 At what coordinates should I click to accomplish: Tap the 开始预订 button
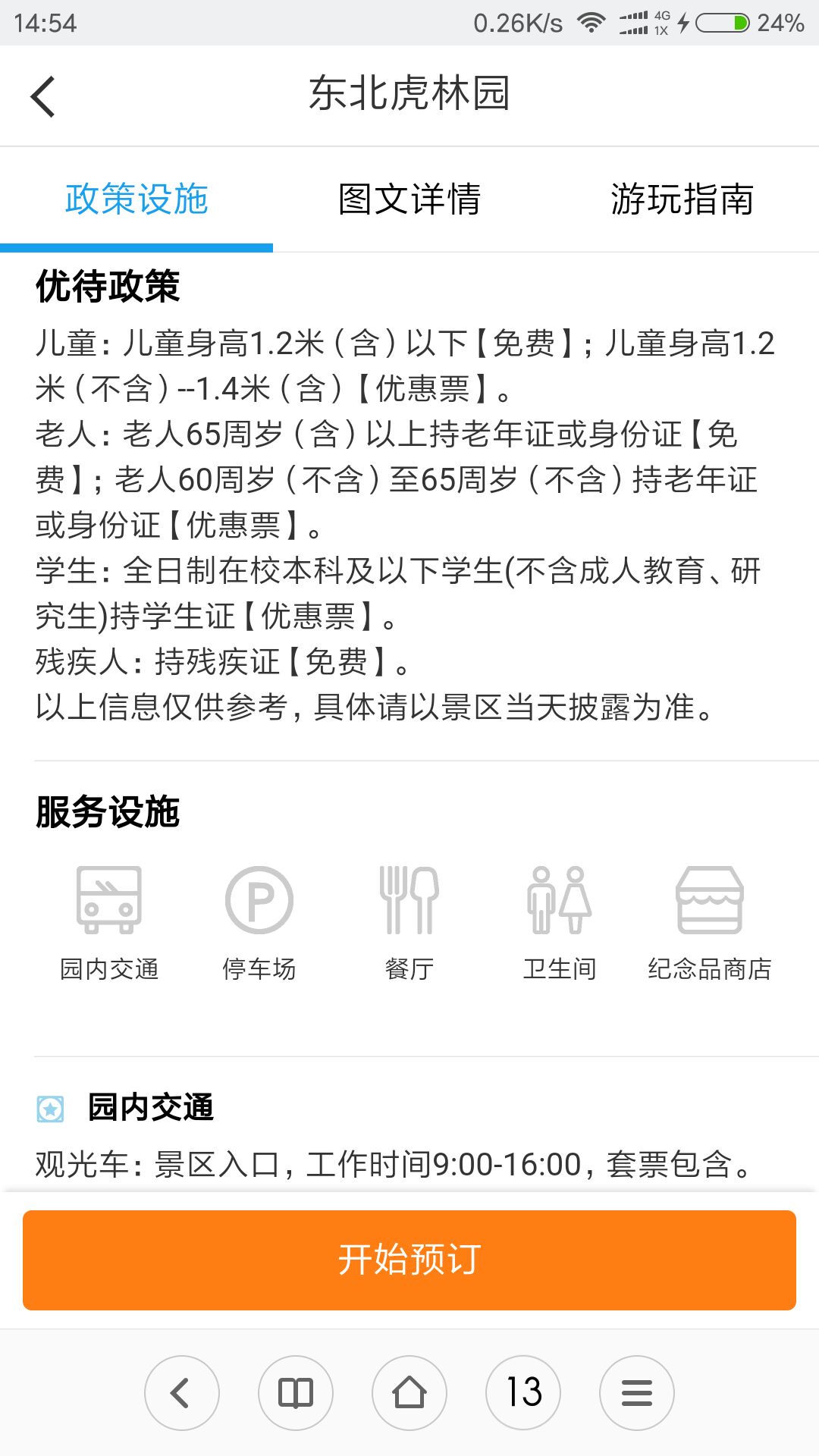409,1260
